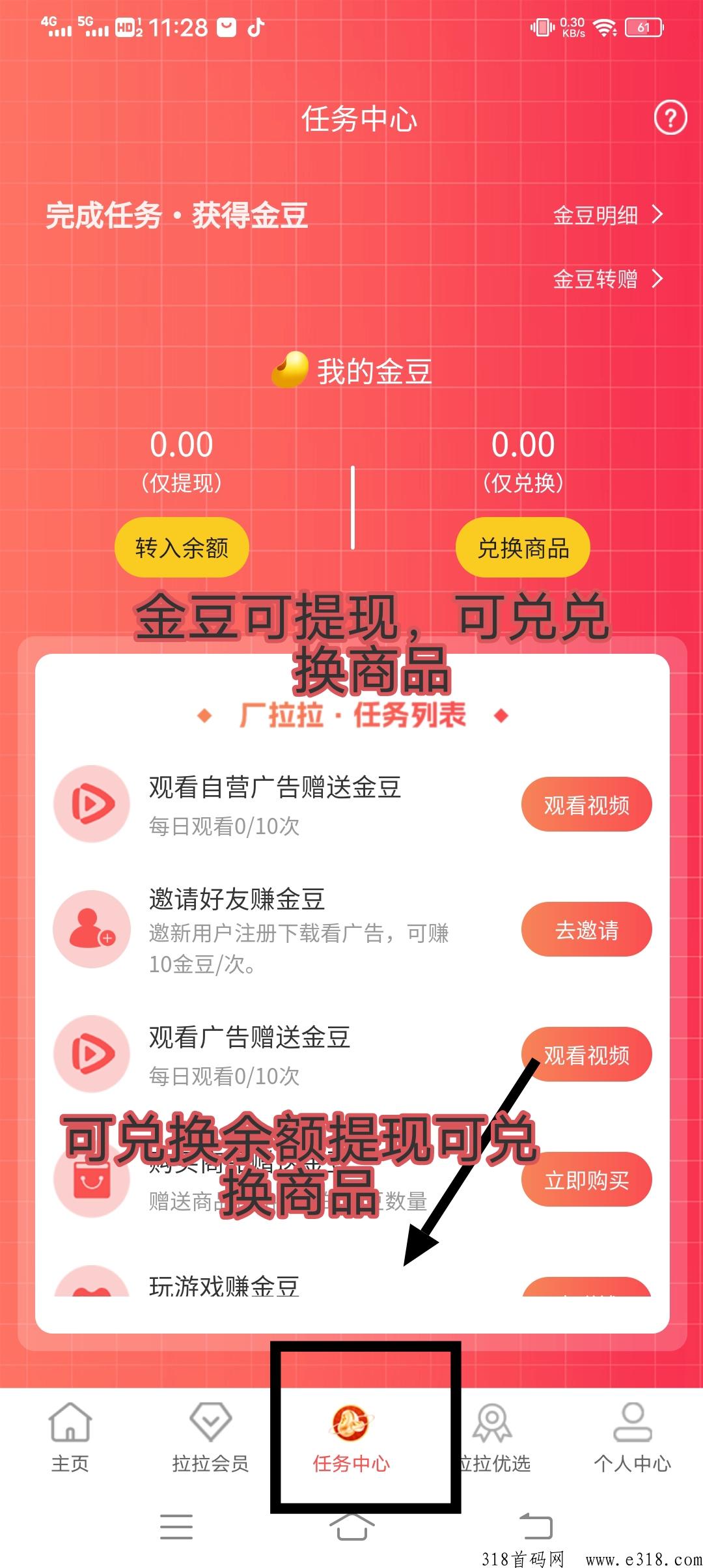Tap the 立即购买 button
703x1568 pixels.
[586, 1179]
